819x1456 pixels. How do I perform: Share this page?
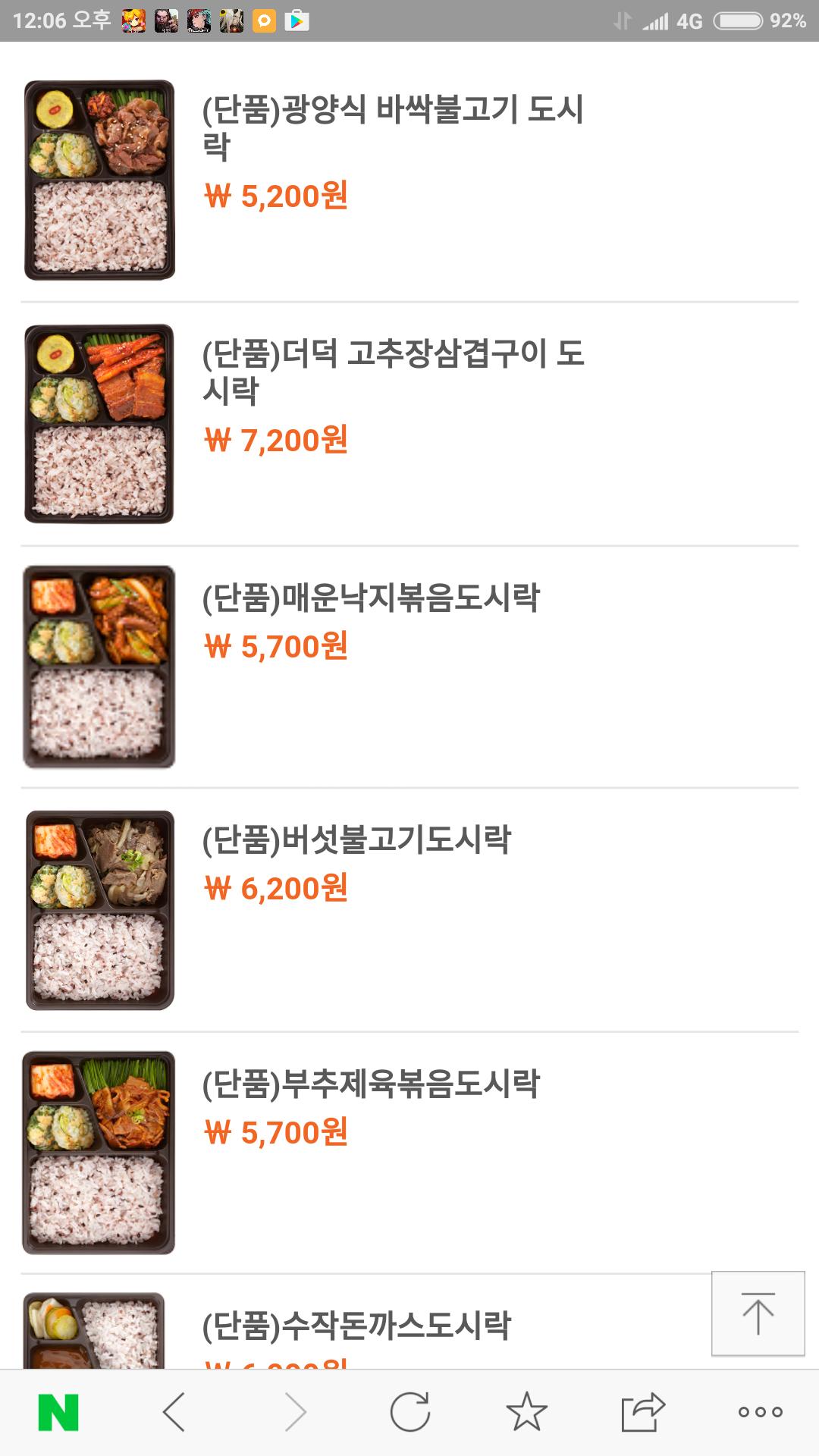tap(643, 1412)
